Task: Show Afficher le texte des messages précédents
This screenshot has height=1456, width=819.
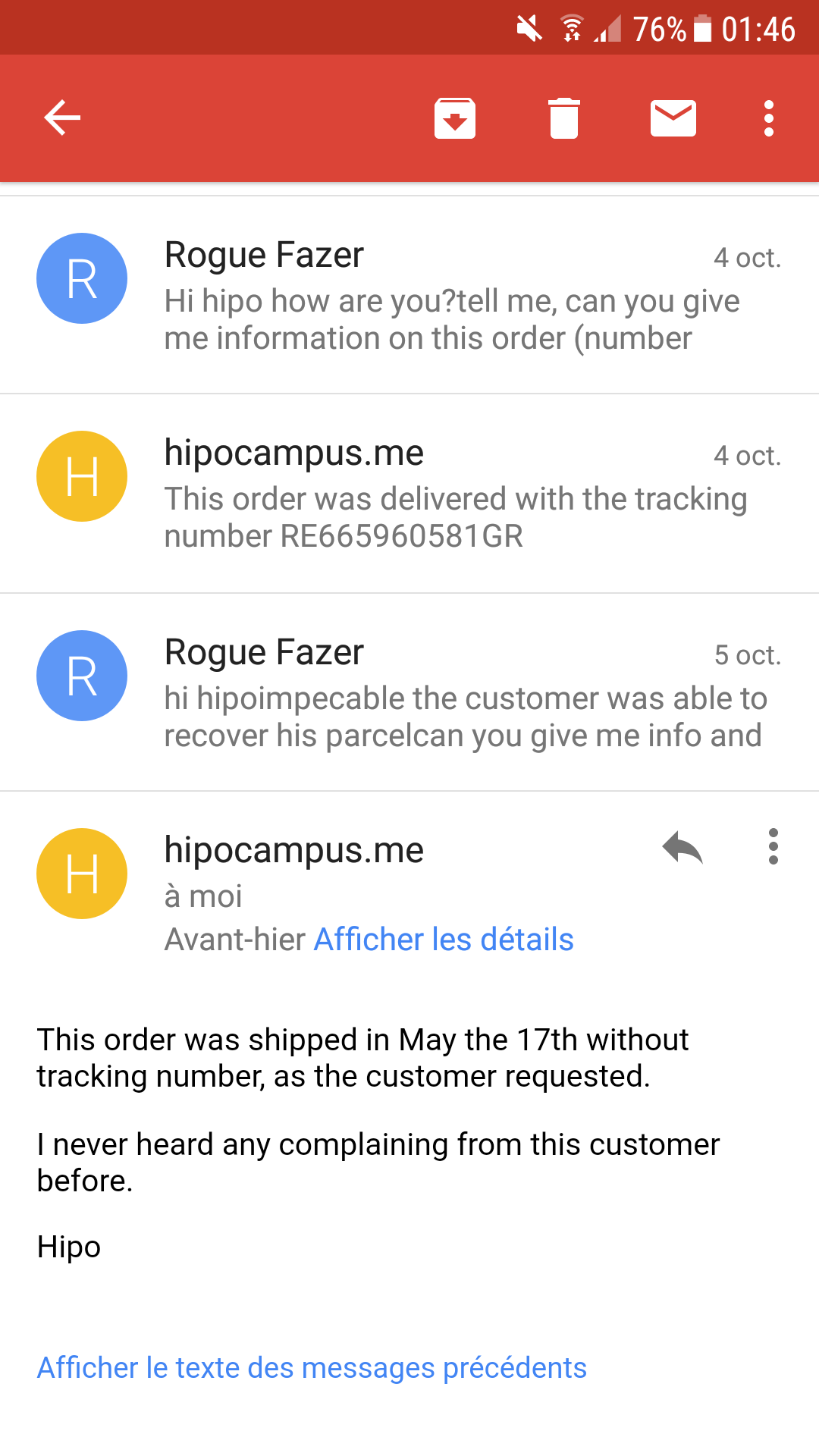Action: pyautogui.click(x=312, y=1368)
